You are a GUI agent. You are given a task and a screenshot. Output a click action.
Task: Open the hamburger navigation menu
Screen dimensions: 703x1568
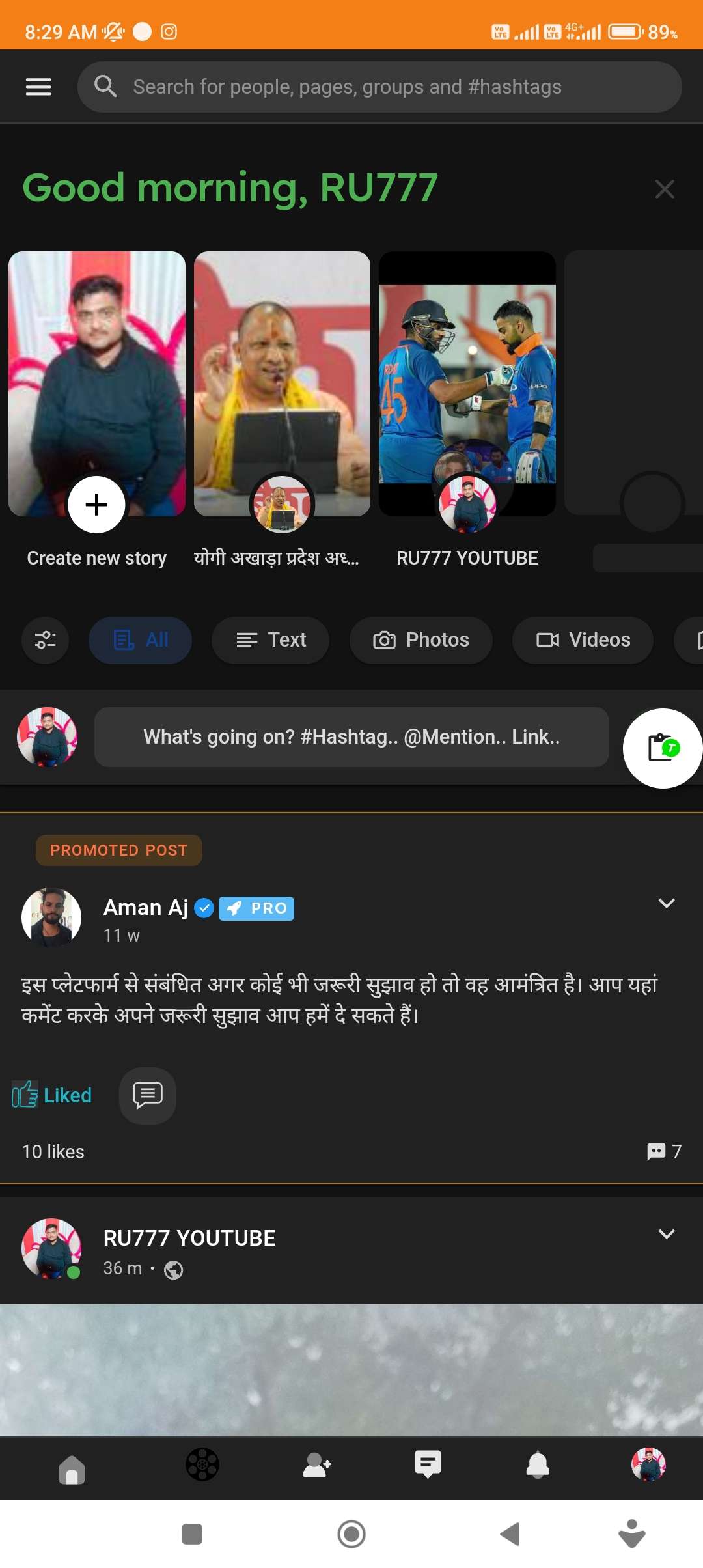[x=38, y=86]
